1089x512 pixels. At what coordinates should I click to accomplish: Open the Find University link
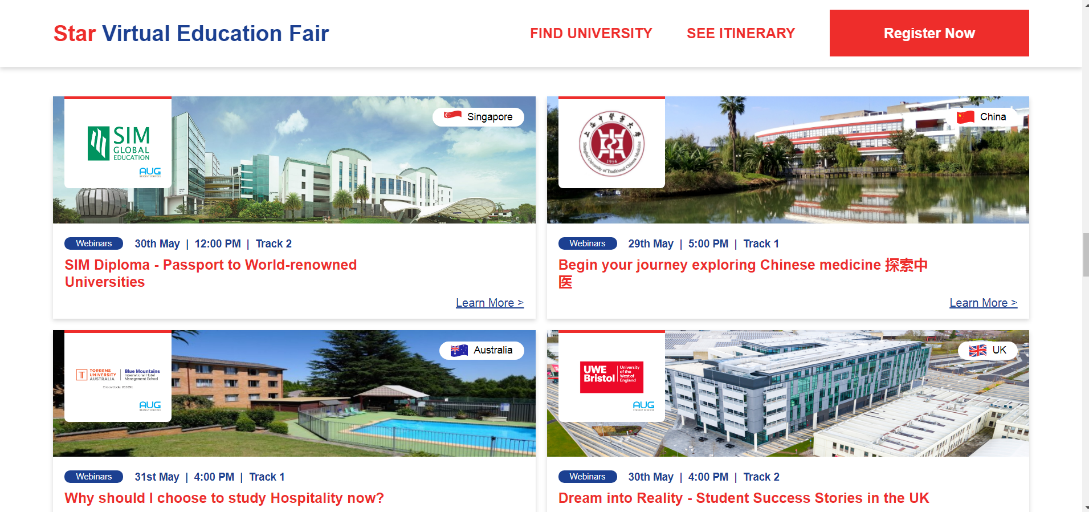(x=590, y=33)
